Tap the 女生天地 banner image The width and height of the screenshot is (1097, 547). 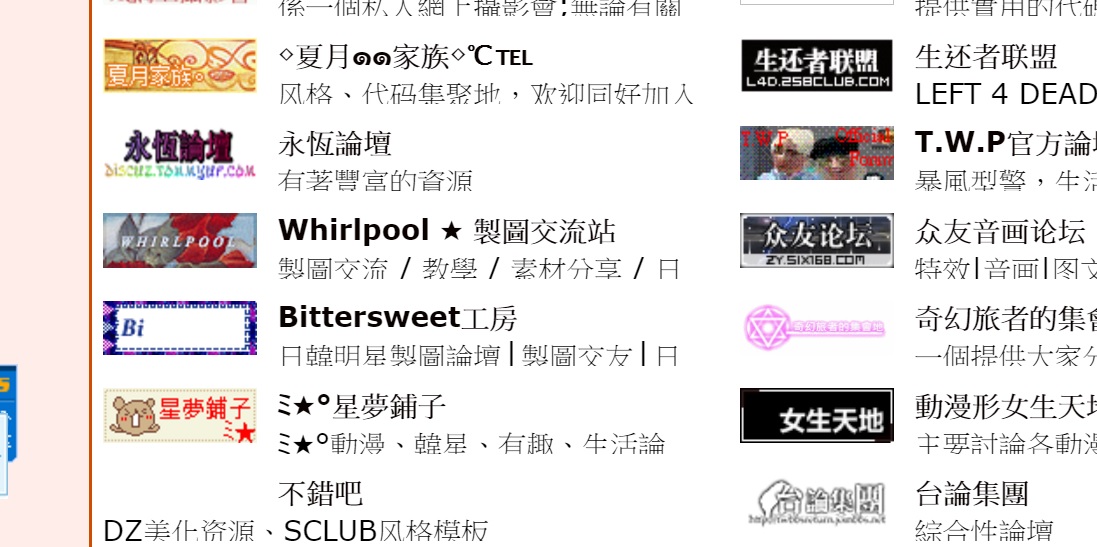[816, 416]
